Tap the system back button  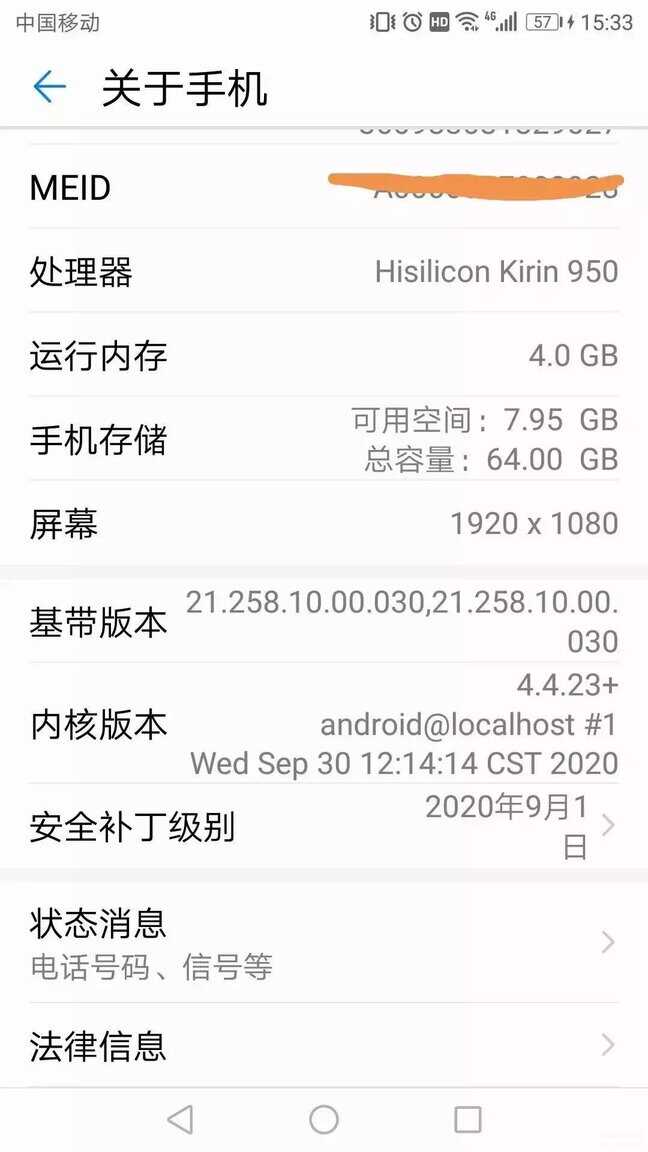click(x=180, y=1120)
